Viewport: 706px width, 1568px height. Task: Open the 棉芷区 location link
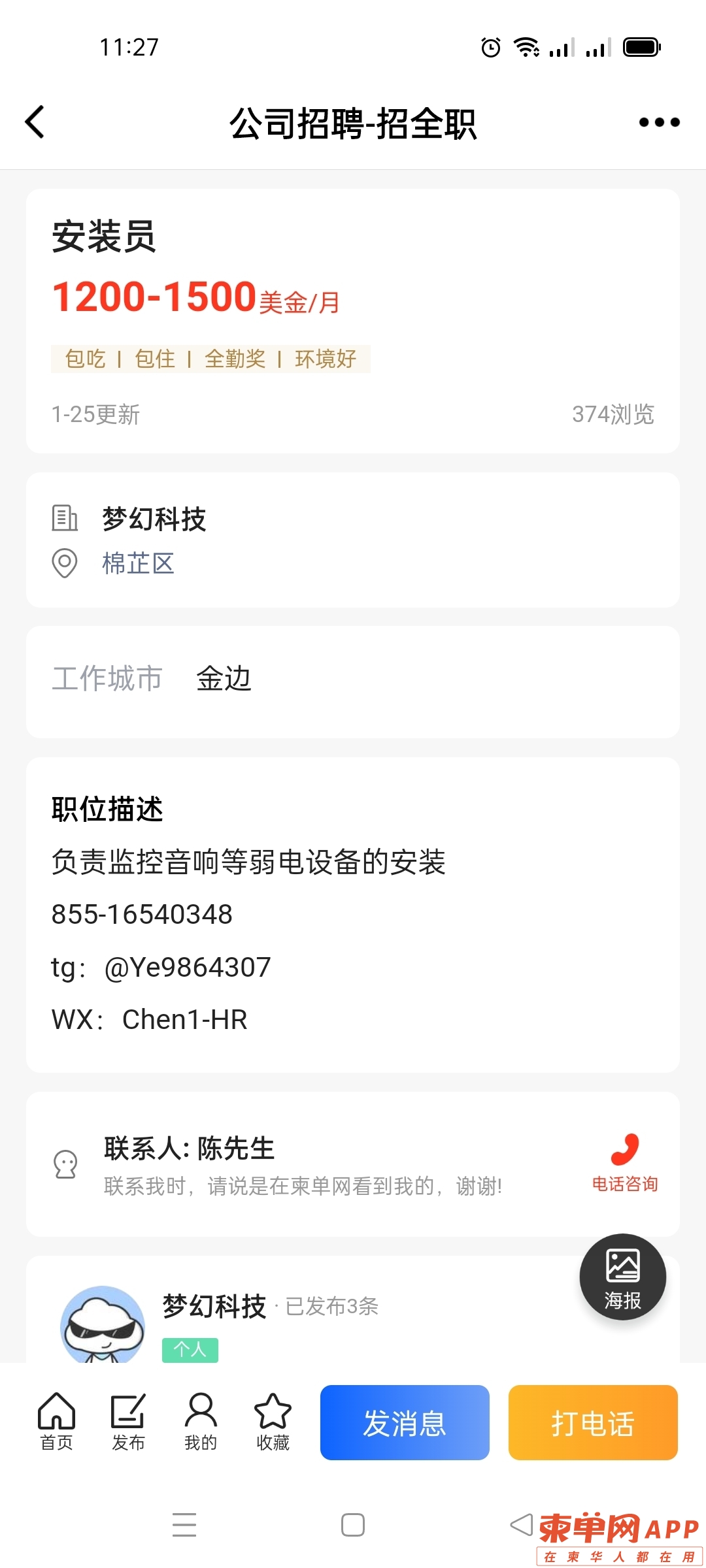[x=138, y=563]
